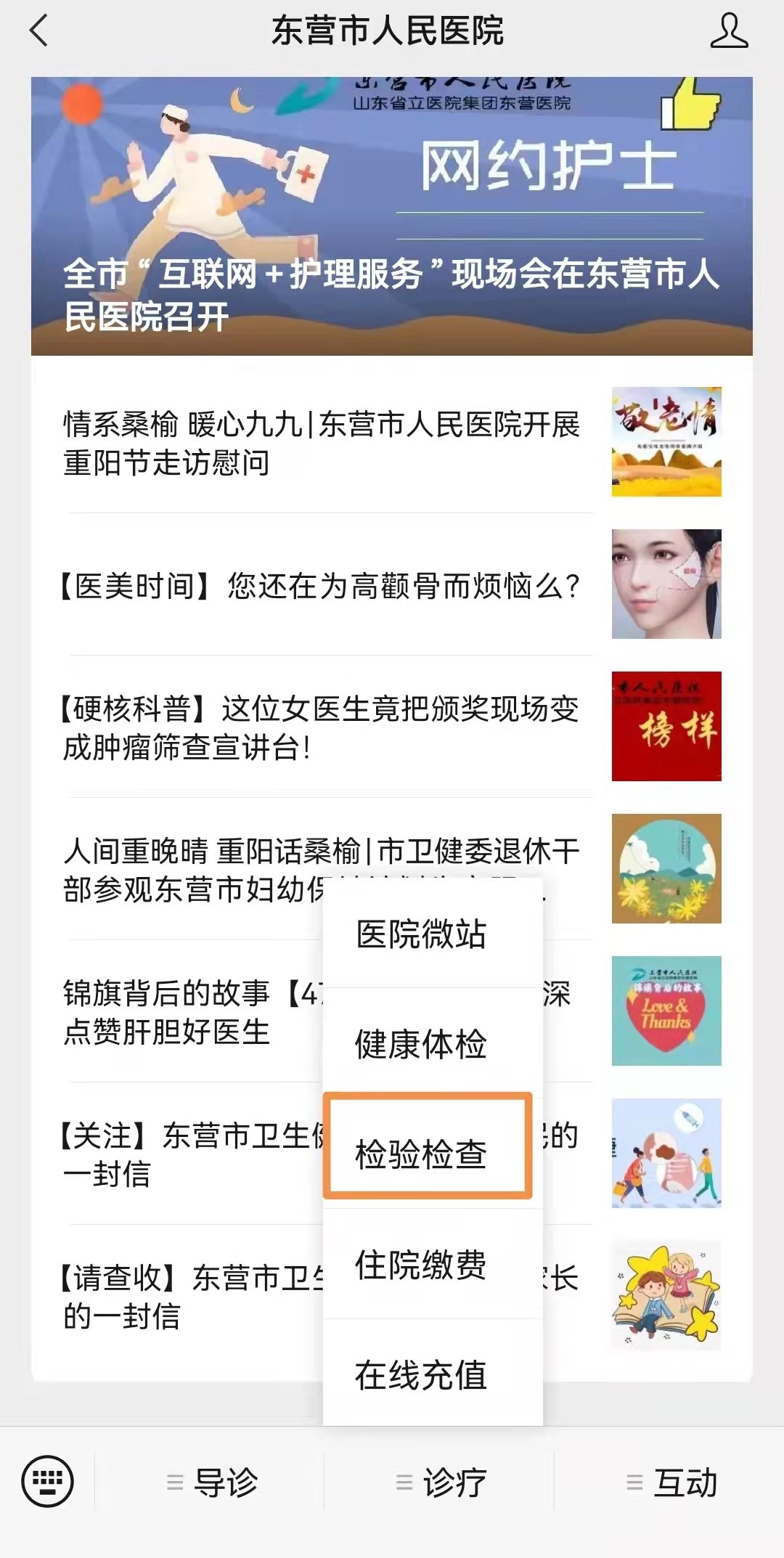Select 住院缴费 option
Viewport: 784px width, 1558px height.
pos(421,1265)
